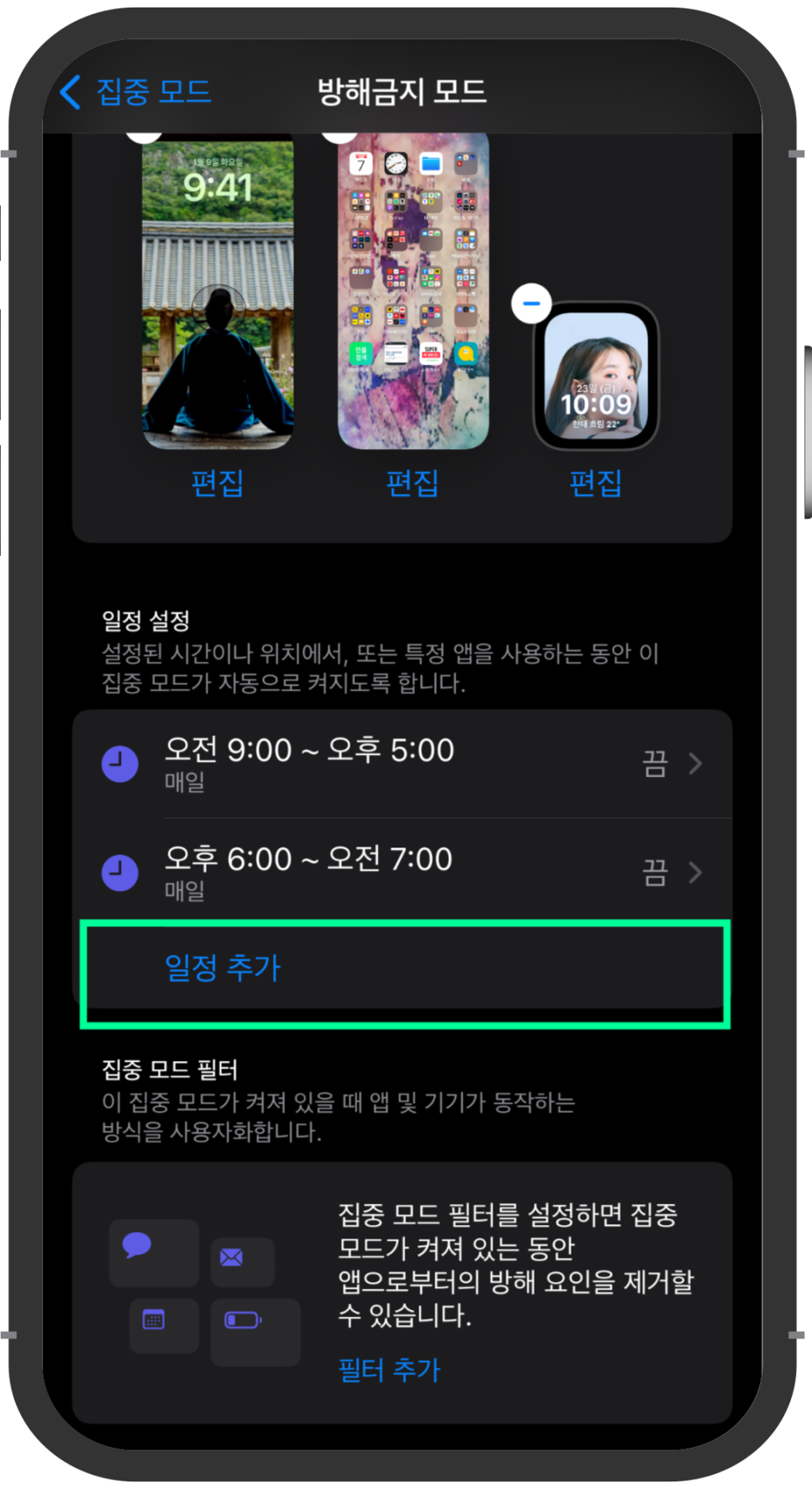Screen dimensions: 812x1489
Task: Open the 오전 9:00 ~ 오후 5:00 schedule
Action: point(403,763)
